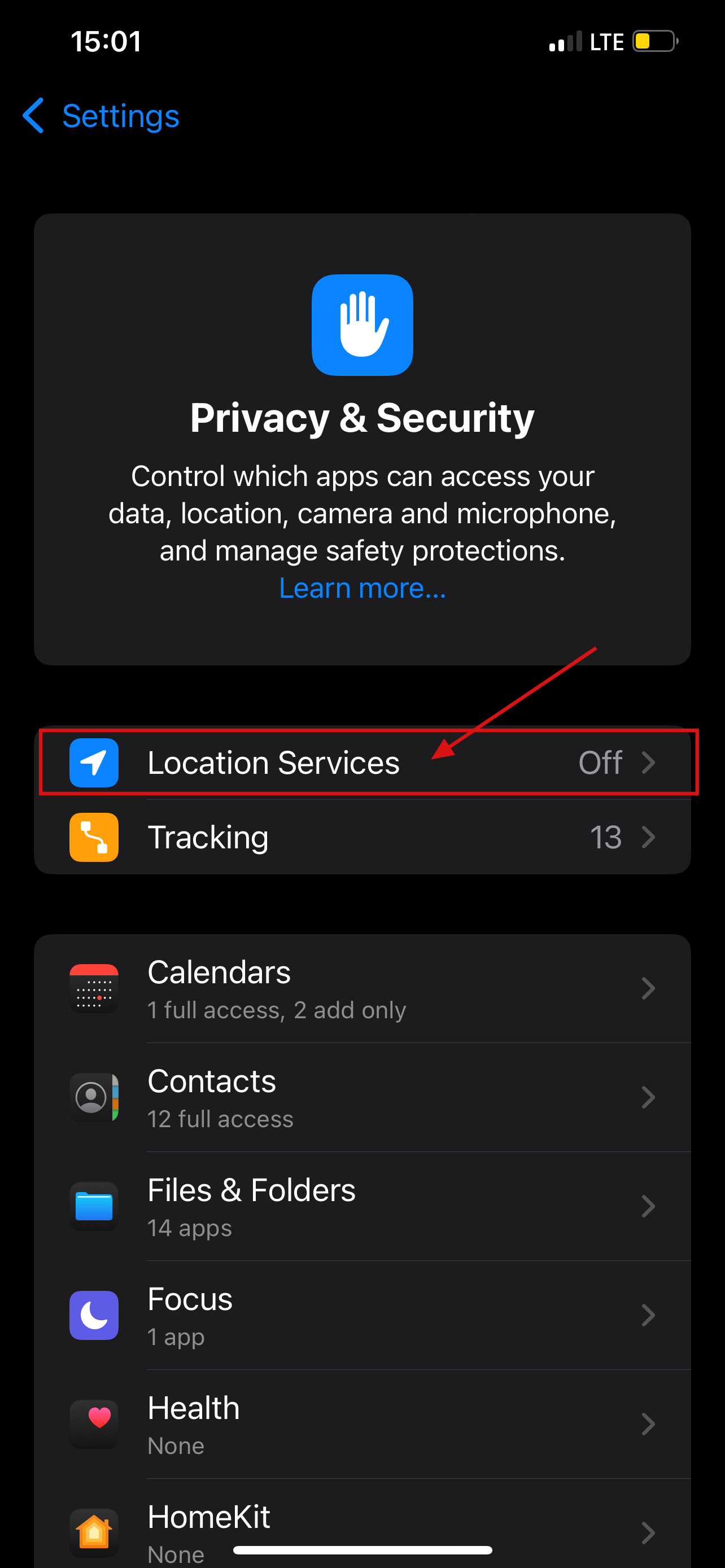
Task: Open the Tracking settings row
Action: pos(362,837)
